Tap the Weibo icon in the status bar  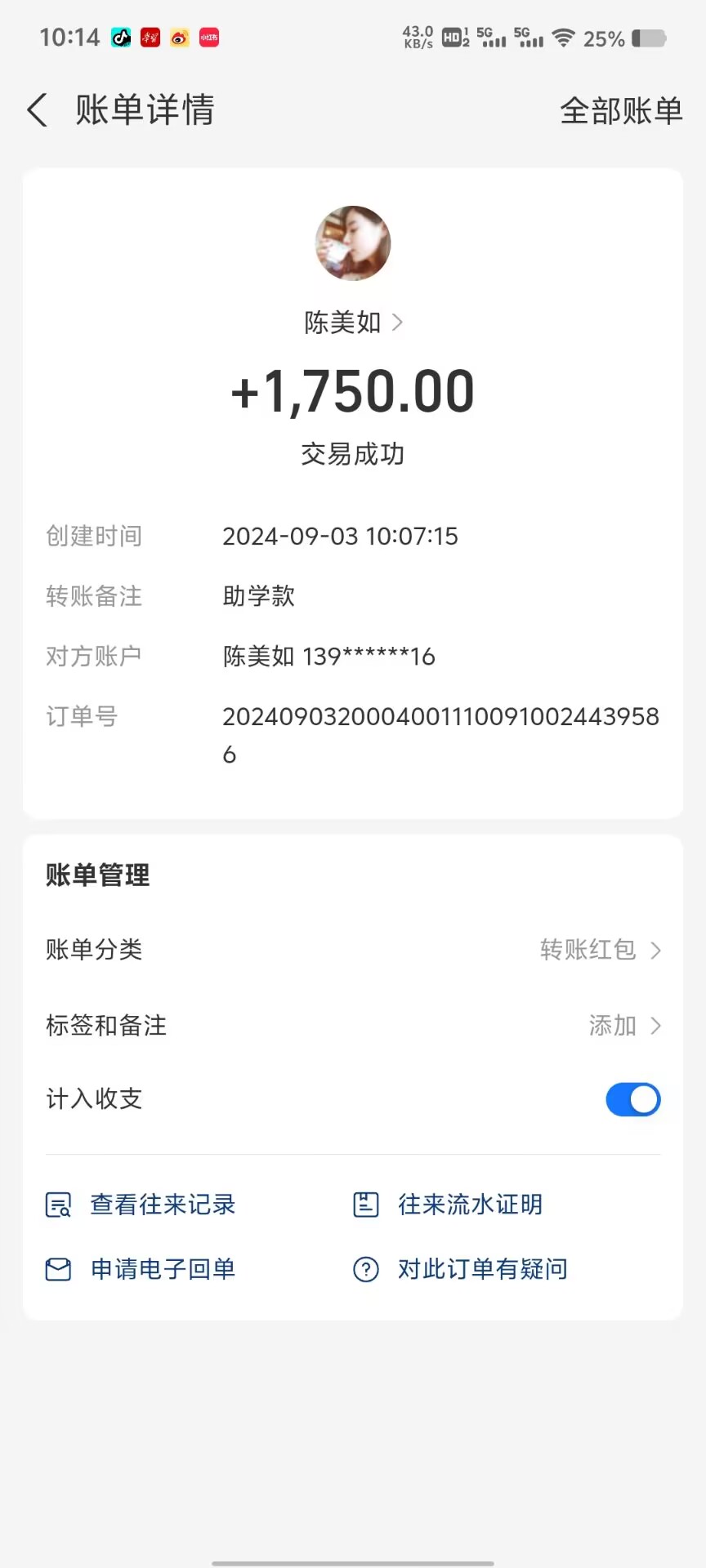click(179, 38)
